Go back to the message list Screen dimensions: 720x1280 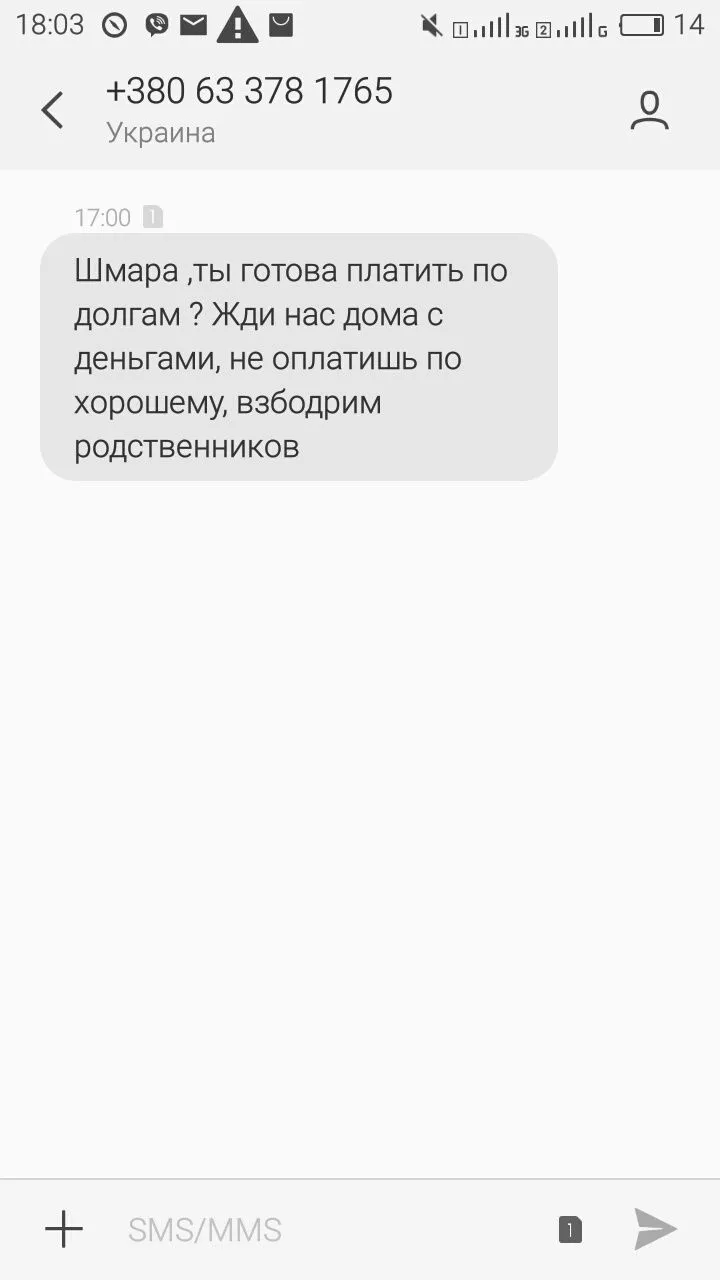(52, 110)
